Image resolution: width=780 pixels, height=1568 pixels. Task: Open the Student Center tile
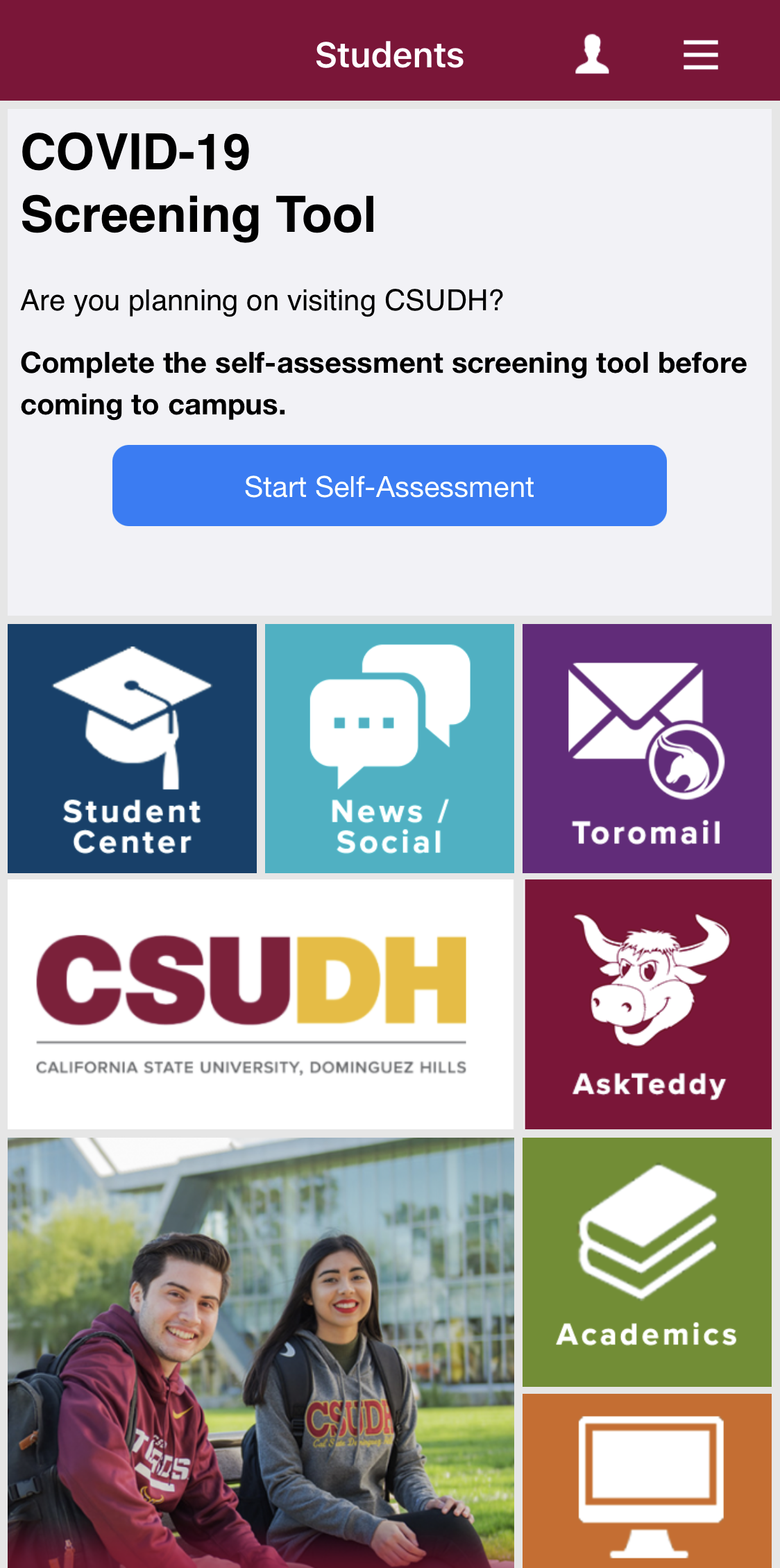(132, 748)
